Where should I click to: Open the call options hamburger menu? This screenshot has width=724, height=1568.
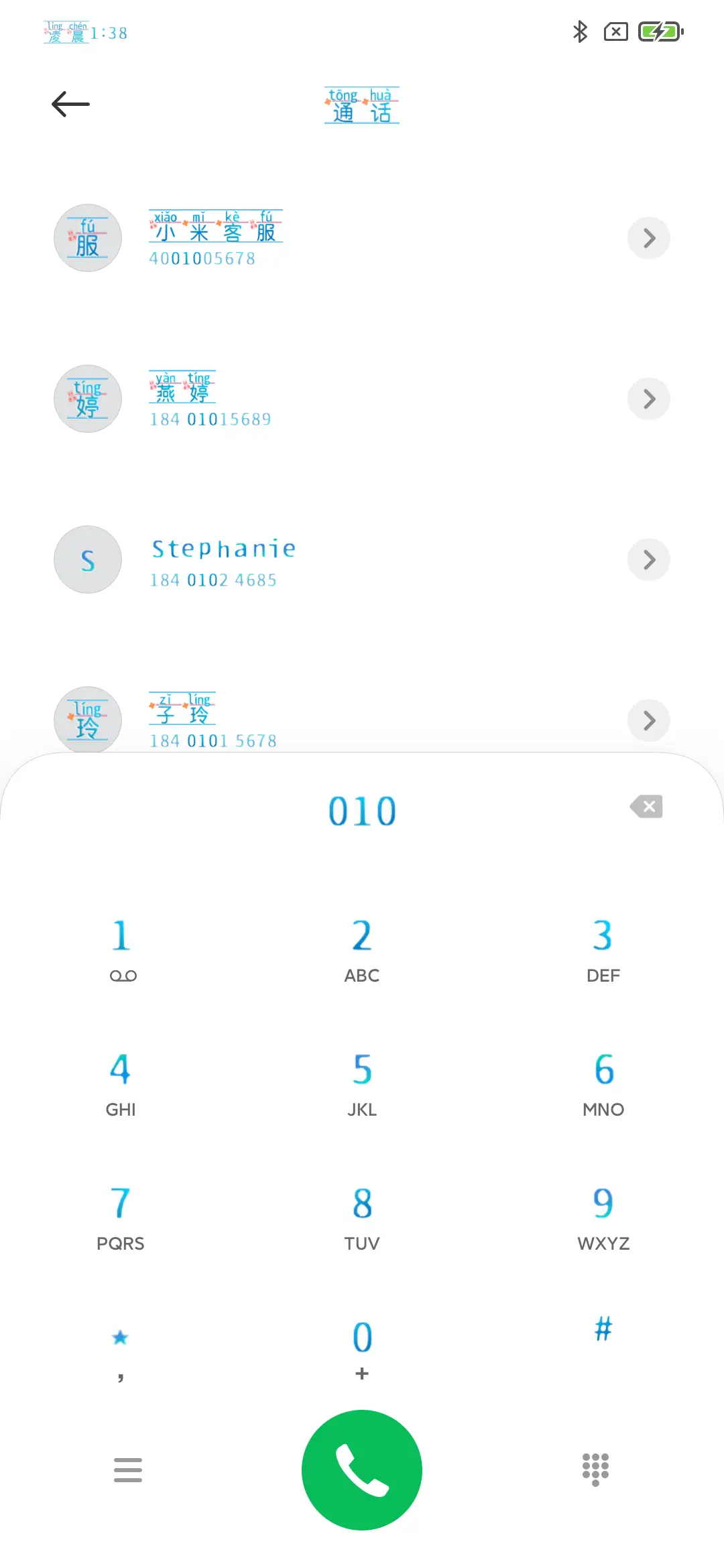click(x=128, y=1469)
